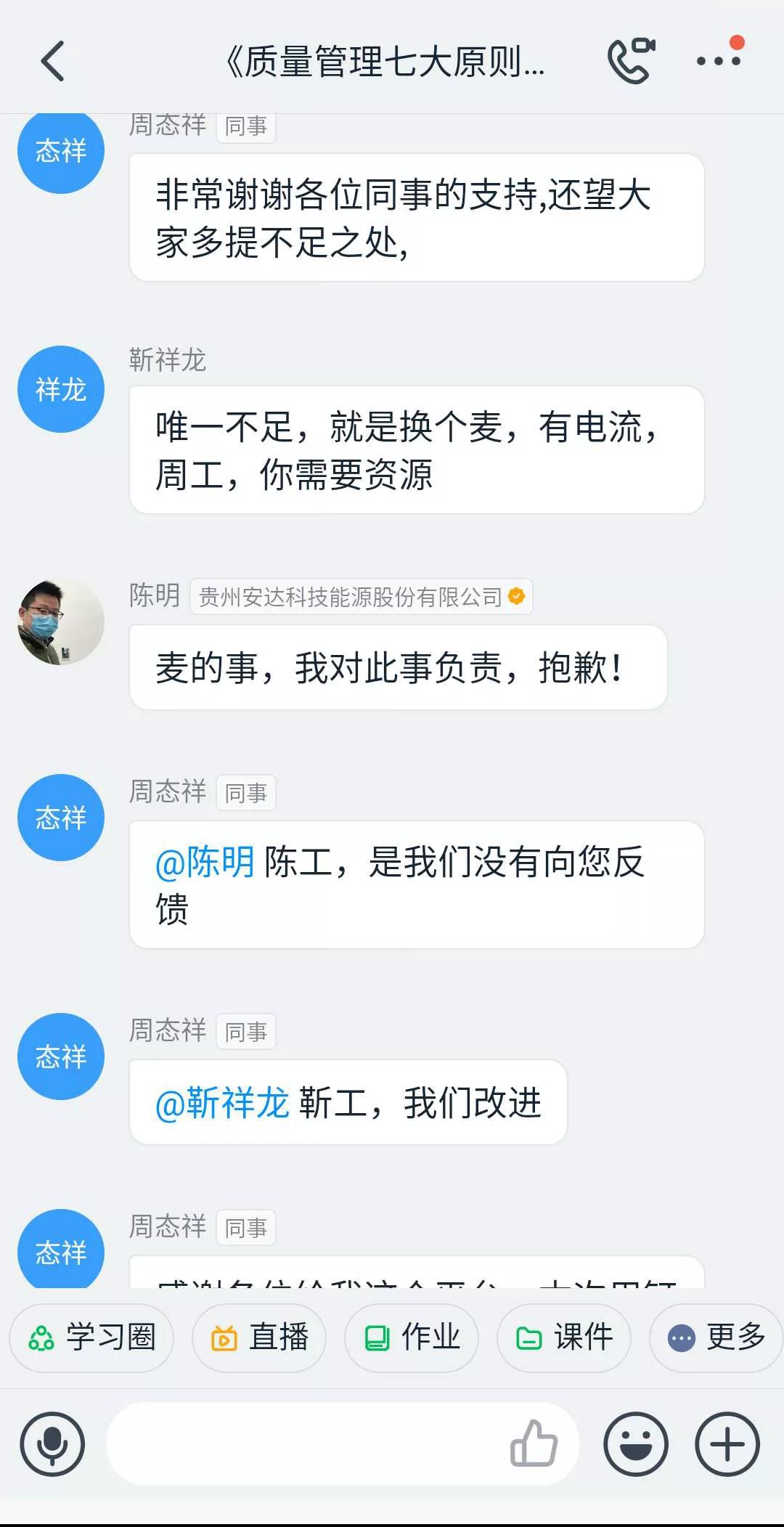Screen dimensions: 784x1527
Task: Open 陈明's profile photo
Action: (61, 621)
